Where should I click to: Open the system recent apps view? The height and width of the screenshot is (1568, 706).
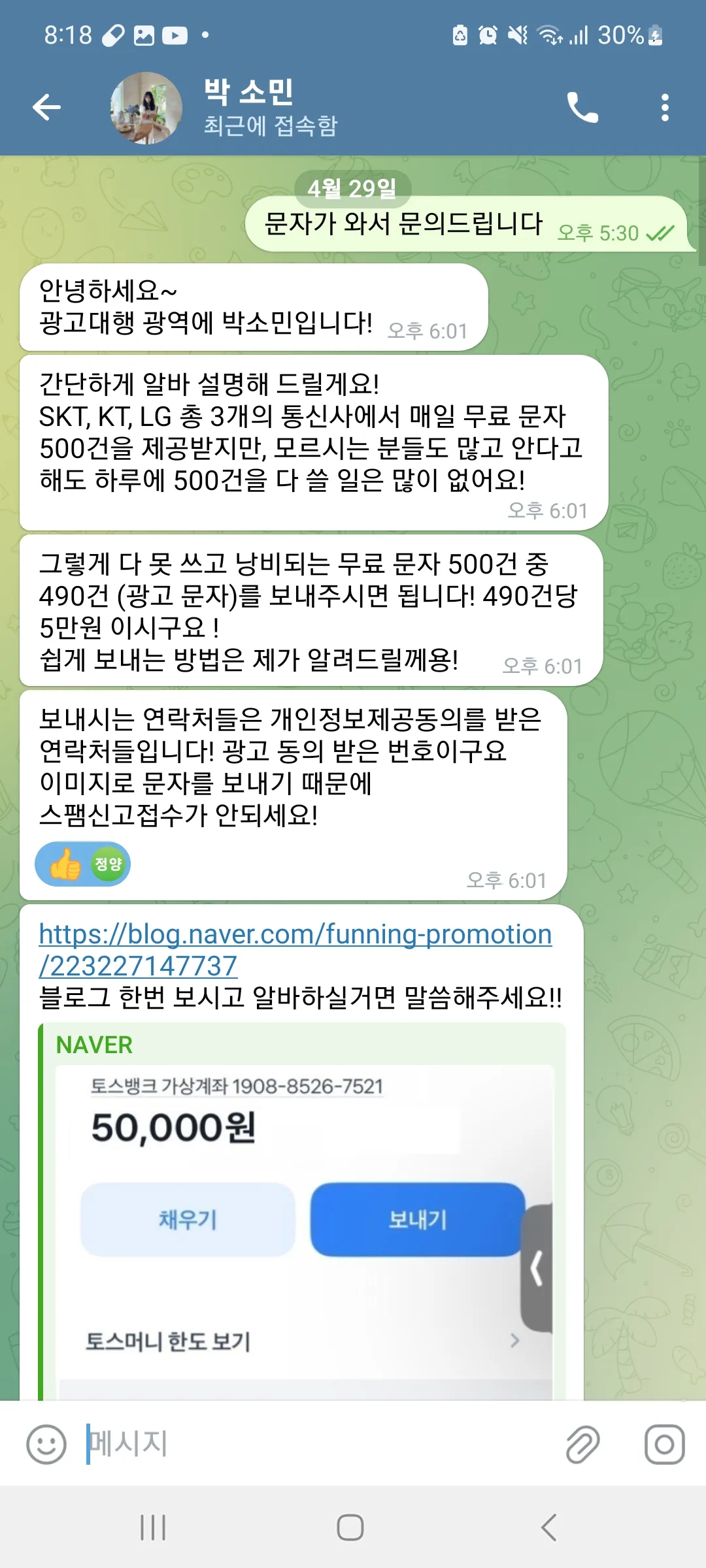153,1527
